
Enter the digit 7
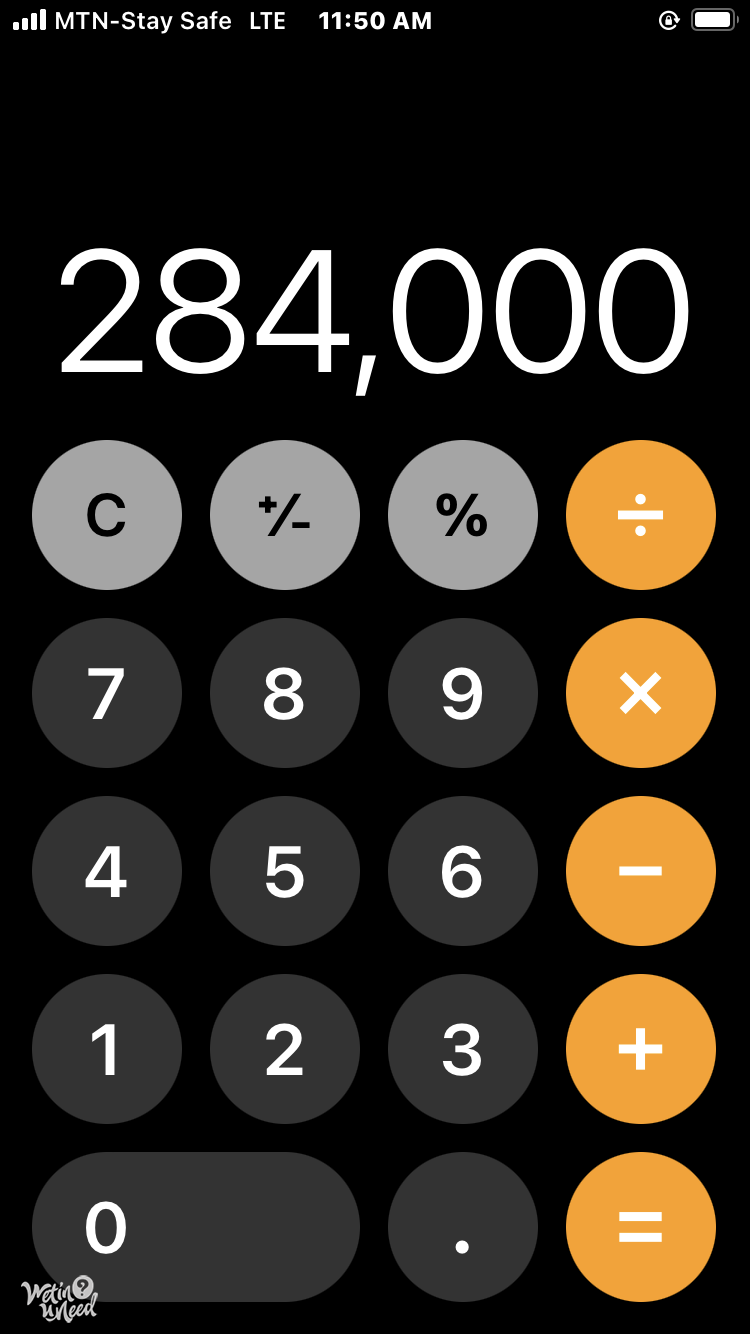coord(107,693)
